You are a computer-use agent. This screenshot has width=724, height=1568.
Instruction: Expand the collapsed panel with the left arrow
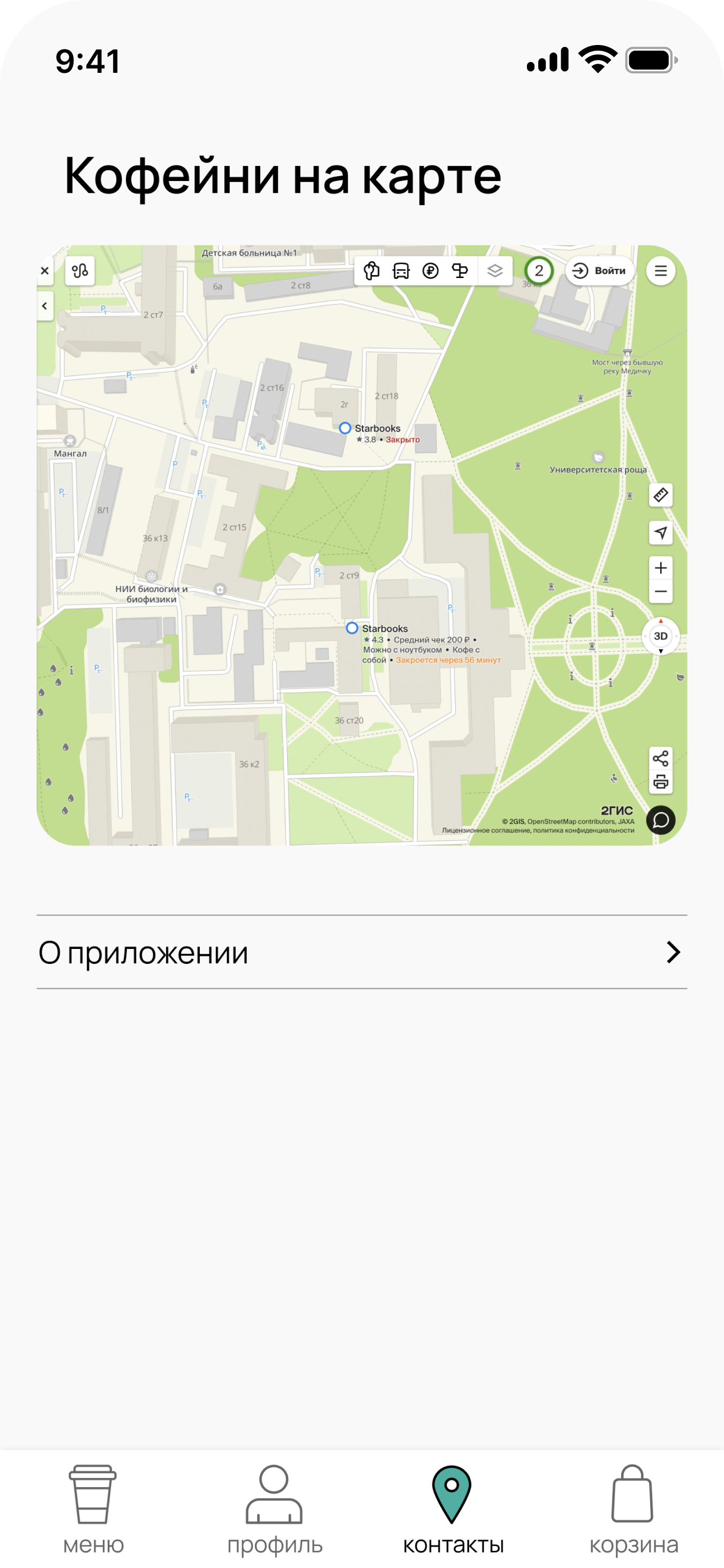(x=45, y=306)
